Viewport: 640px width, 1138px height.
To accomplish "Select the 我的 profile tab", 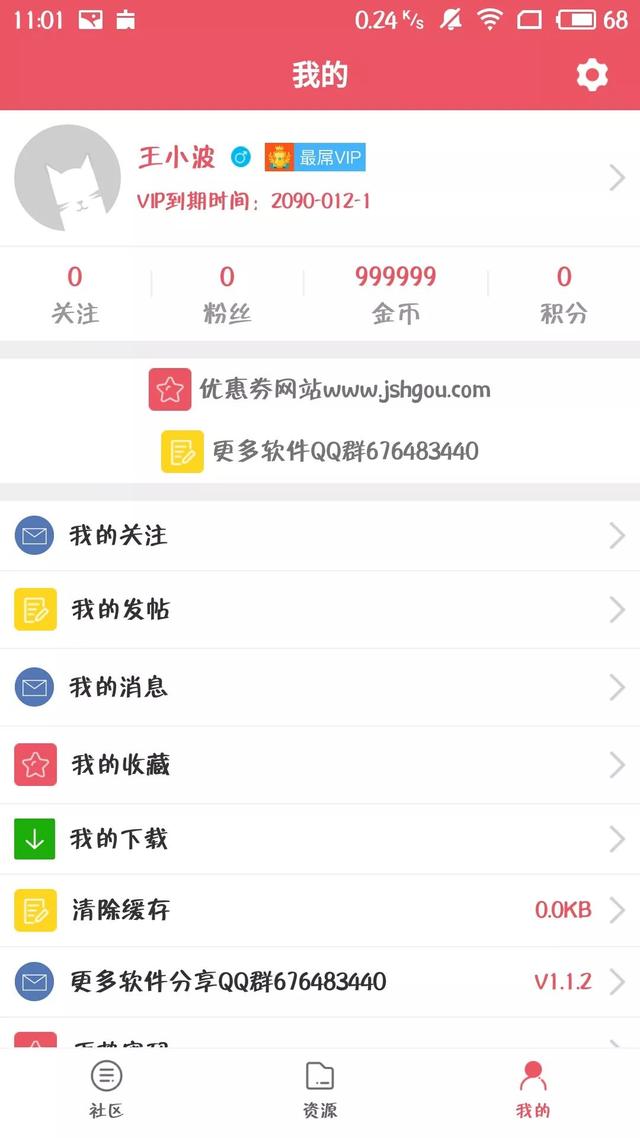I will (533, 1088).
